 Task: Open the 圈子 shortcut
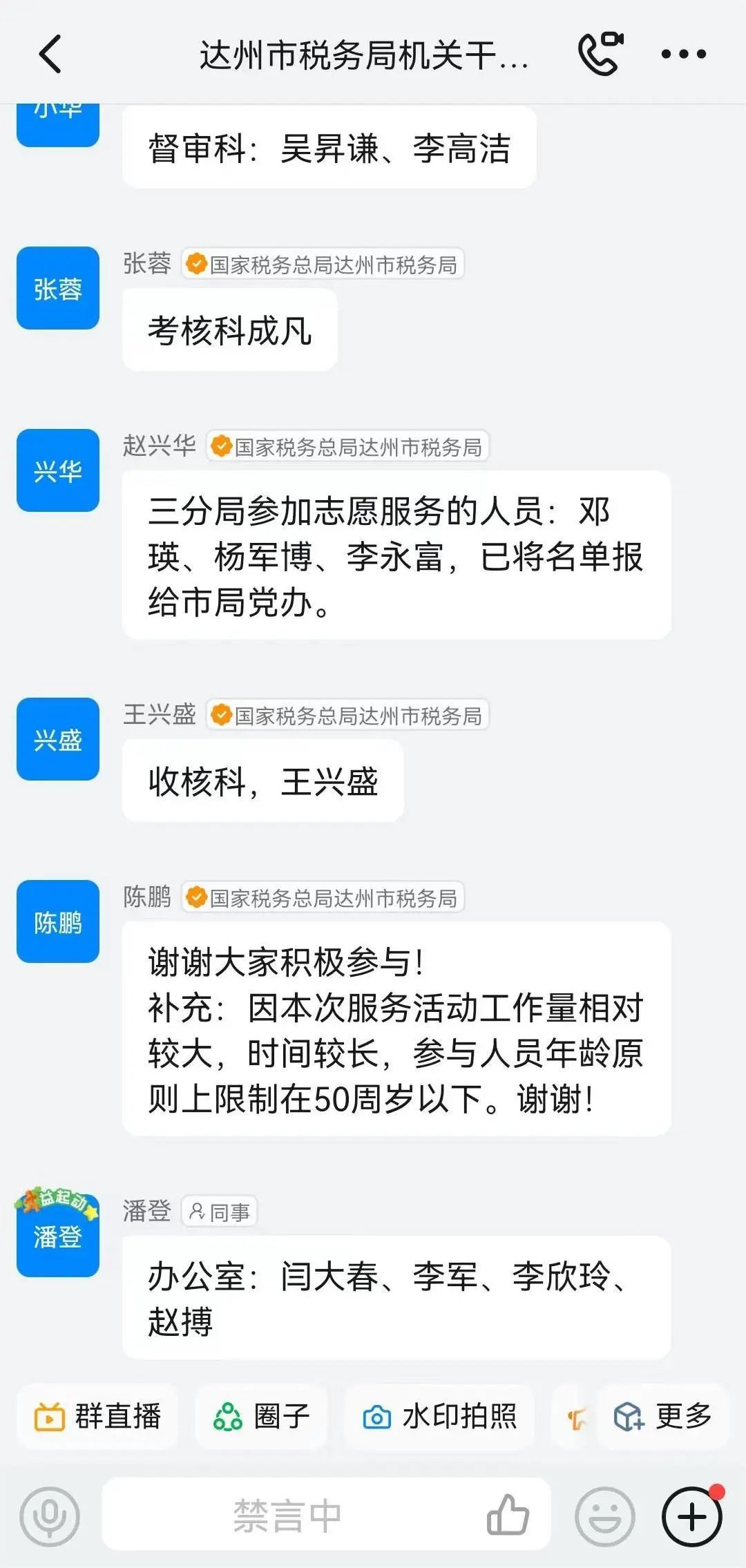tap(261, 1416)
